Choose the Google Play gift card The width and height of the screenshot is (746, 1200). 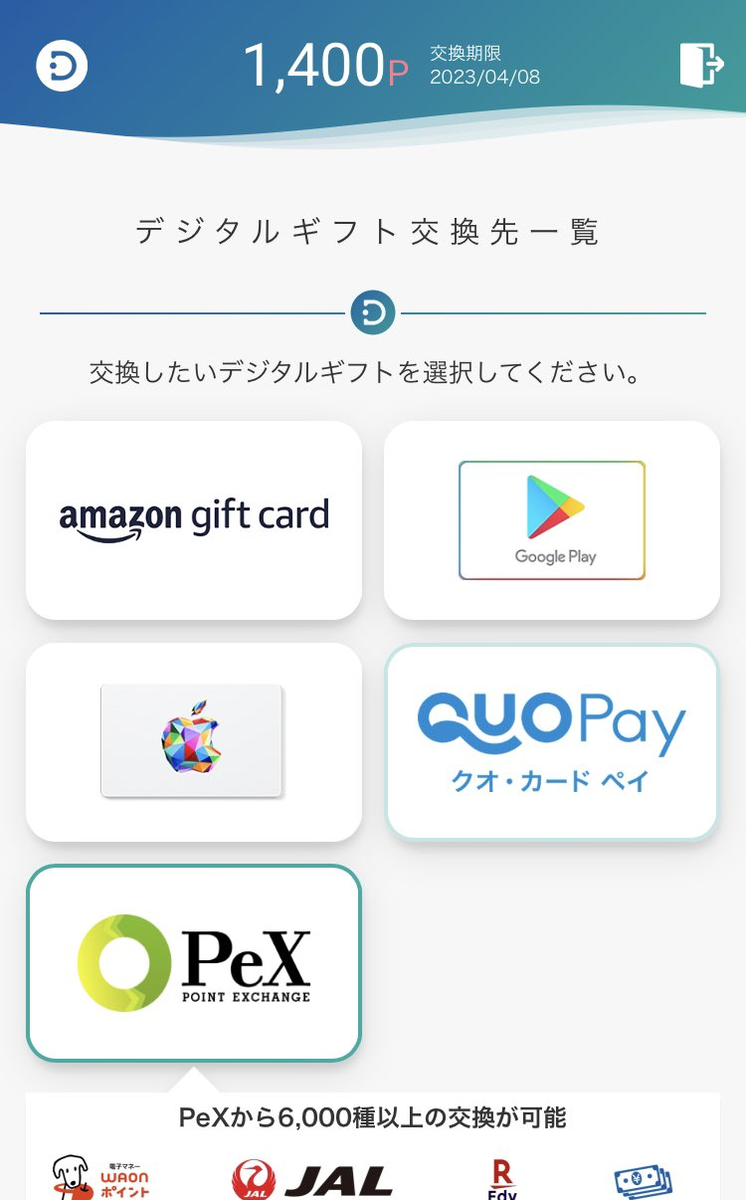552,520
